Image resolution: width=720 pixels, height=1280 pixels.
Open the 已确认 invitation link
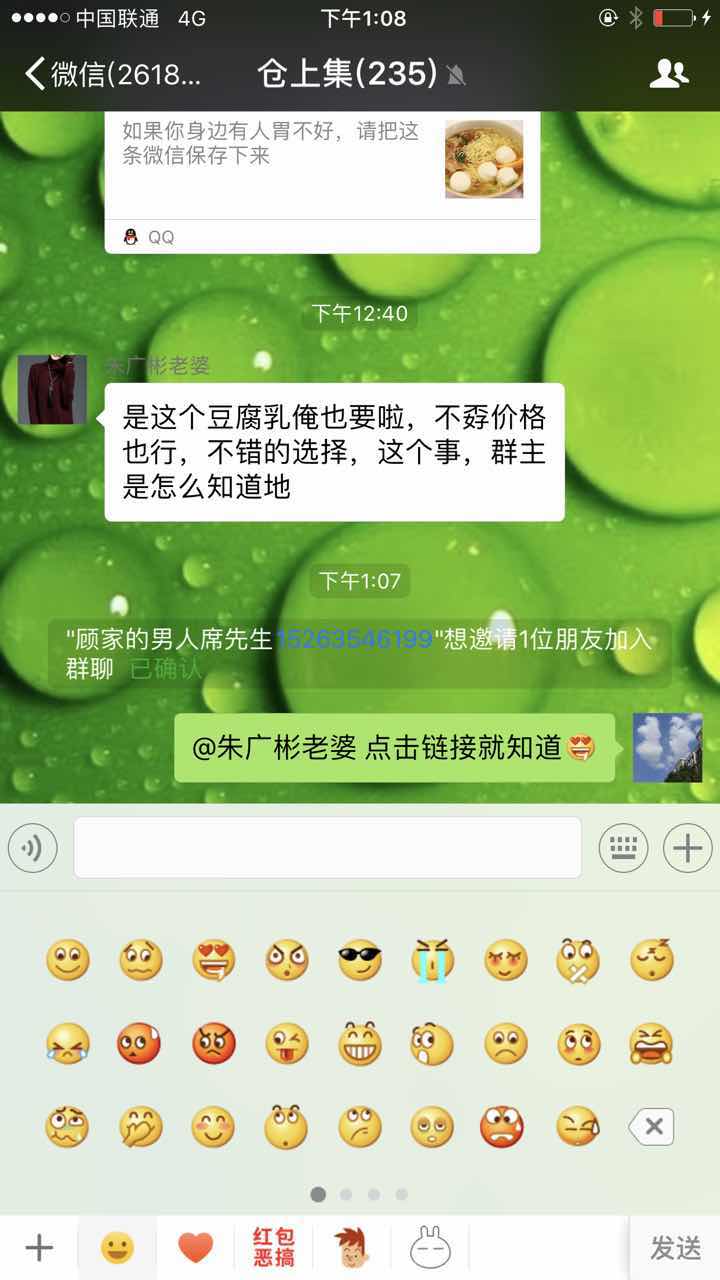coord(166,669)
